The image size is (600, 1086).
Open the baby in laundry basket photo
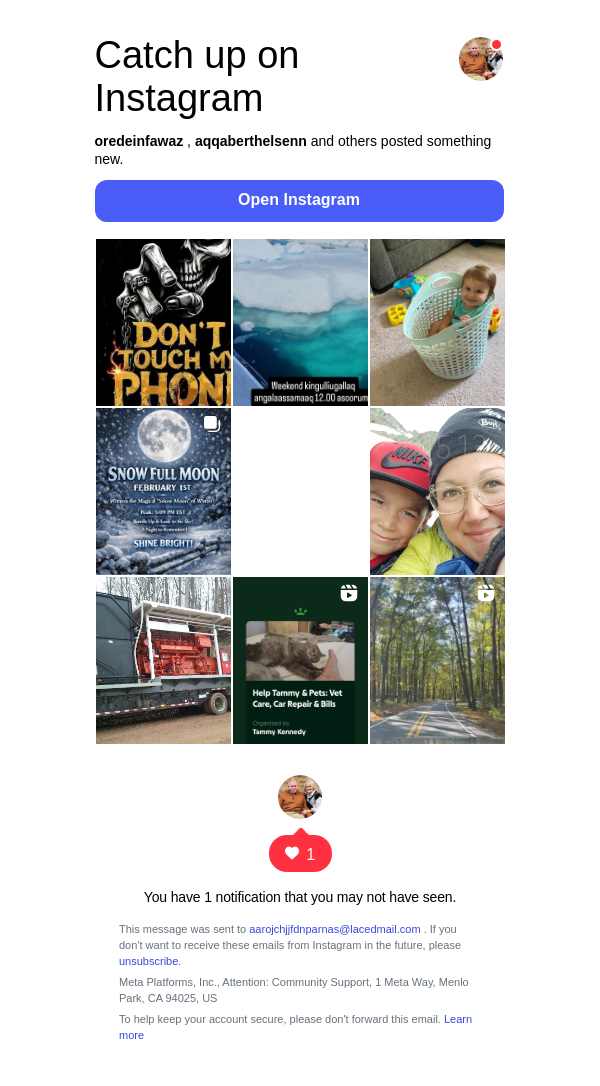[x=437, y=322]
